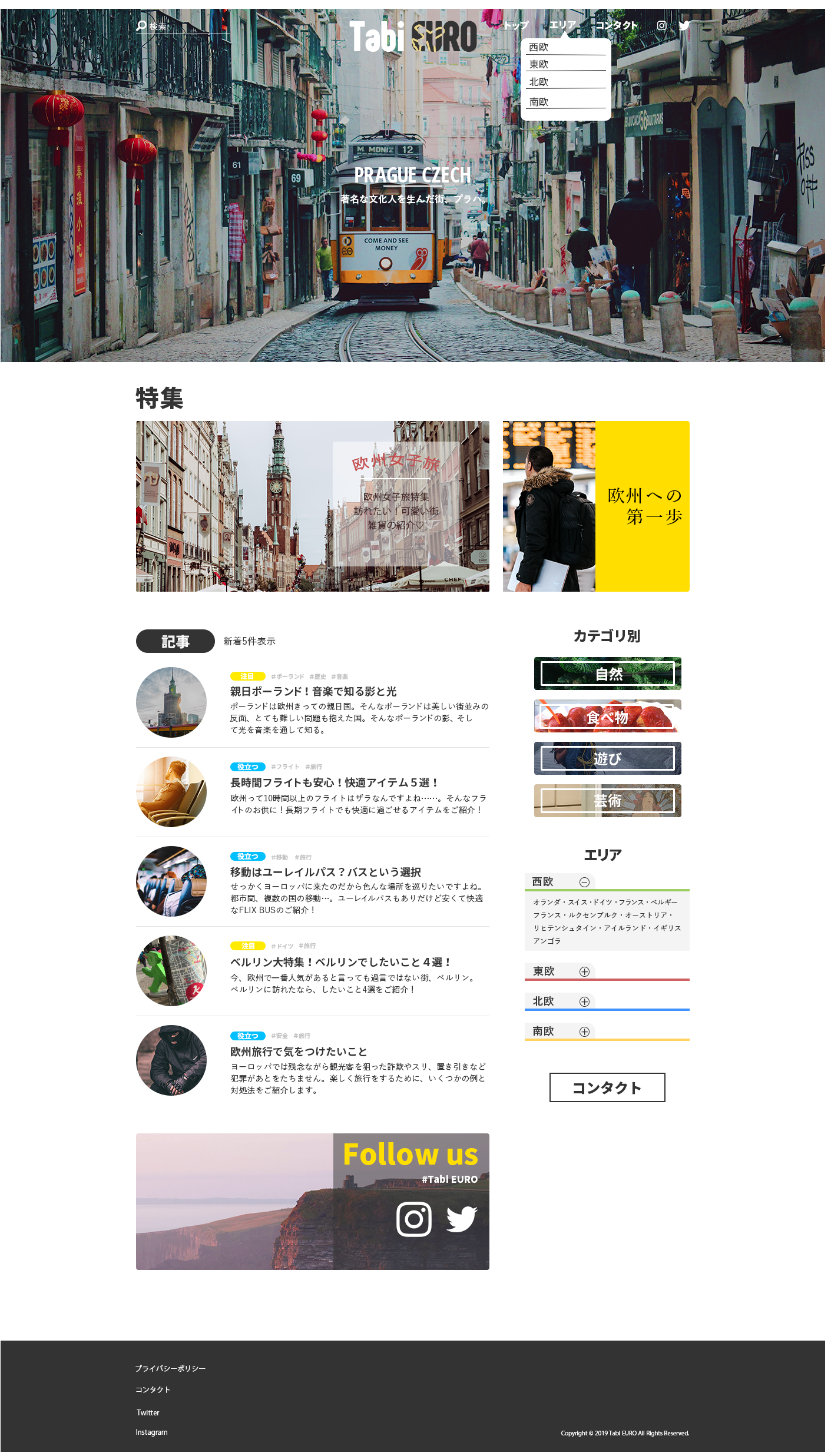
Task: Open the ベルリン大特集 article
Action: (x=340, y=962)
